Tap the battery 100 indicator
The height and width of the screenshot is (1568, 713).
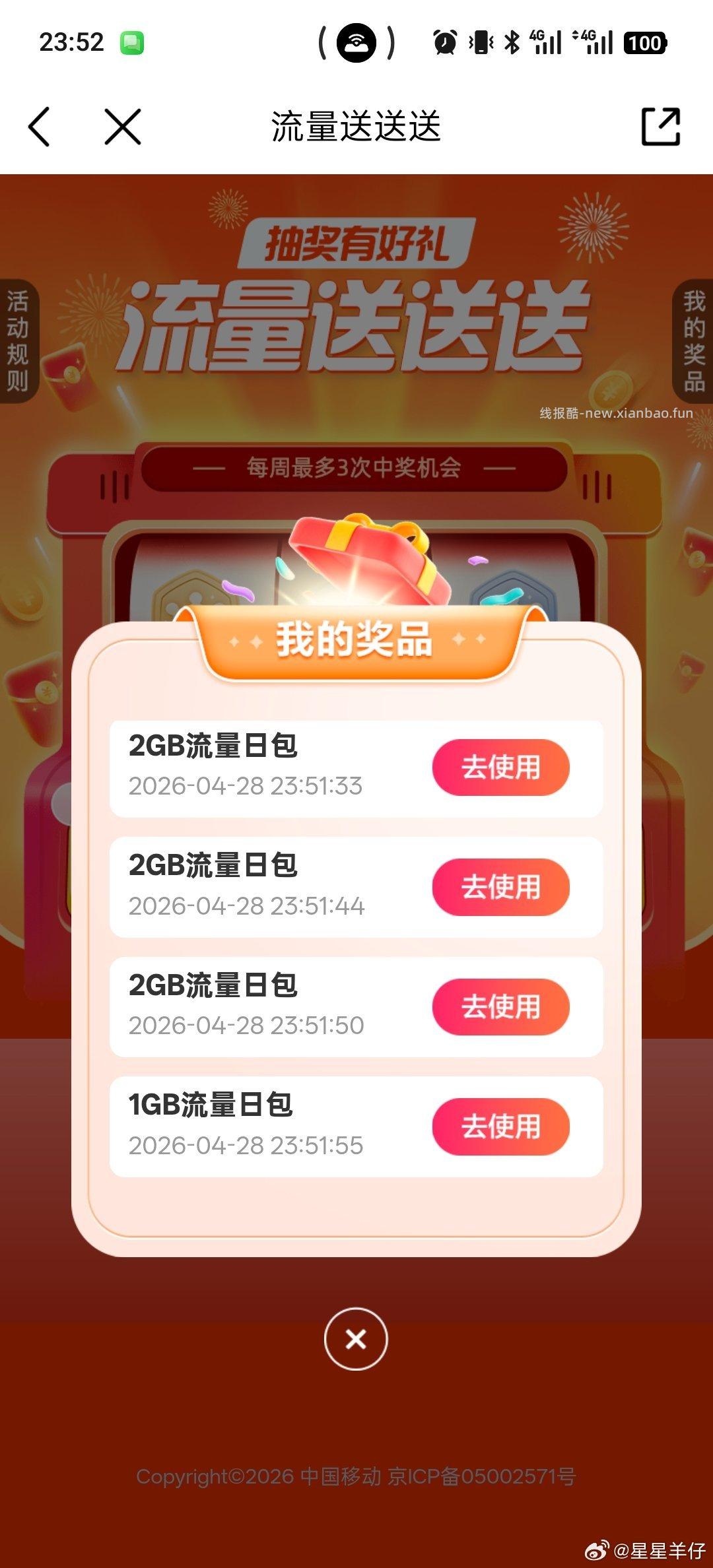[x=644, y=42]
